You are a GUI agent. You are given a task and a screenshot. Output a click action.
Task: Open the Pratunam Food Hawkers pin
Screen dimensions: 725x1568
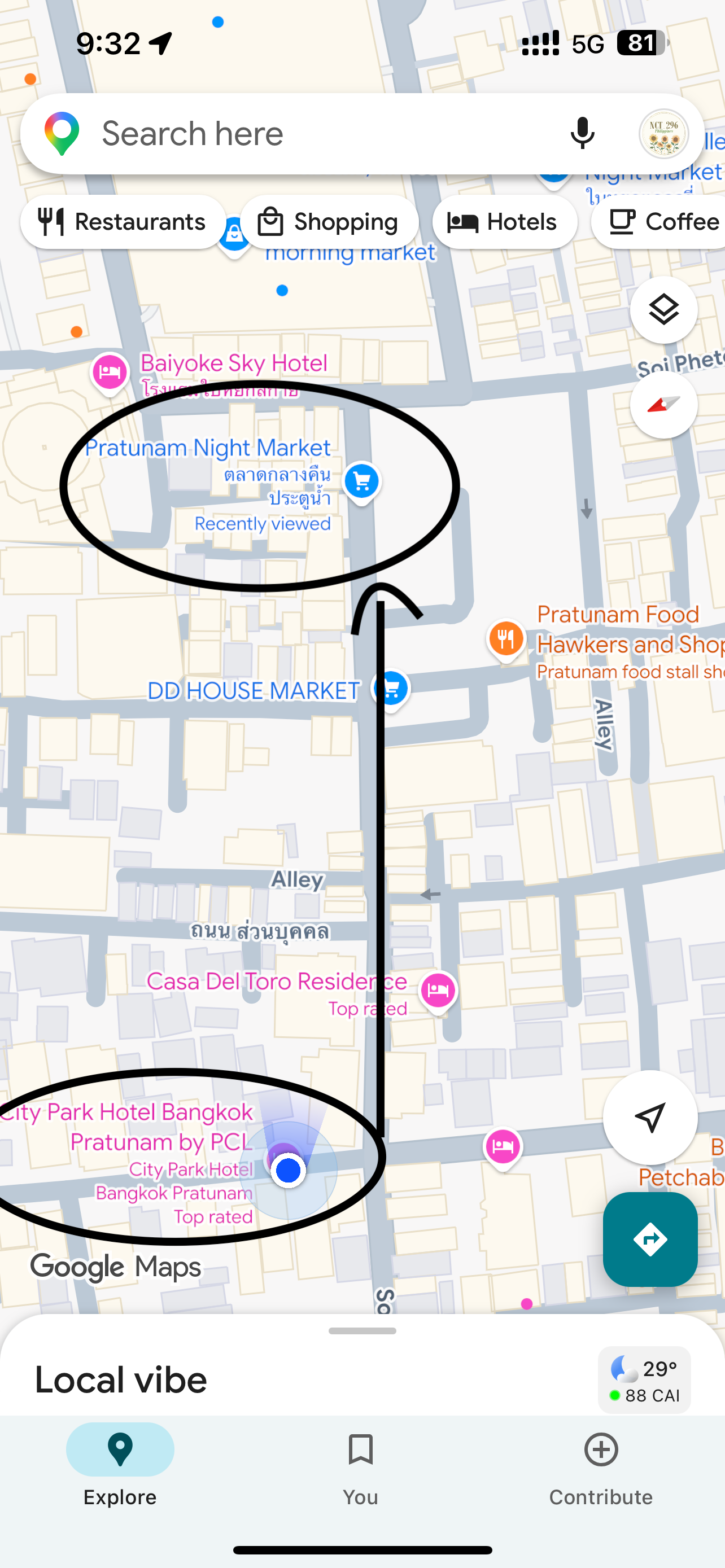point(506,639)
